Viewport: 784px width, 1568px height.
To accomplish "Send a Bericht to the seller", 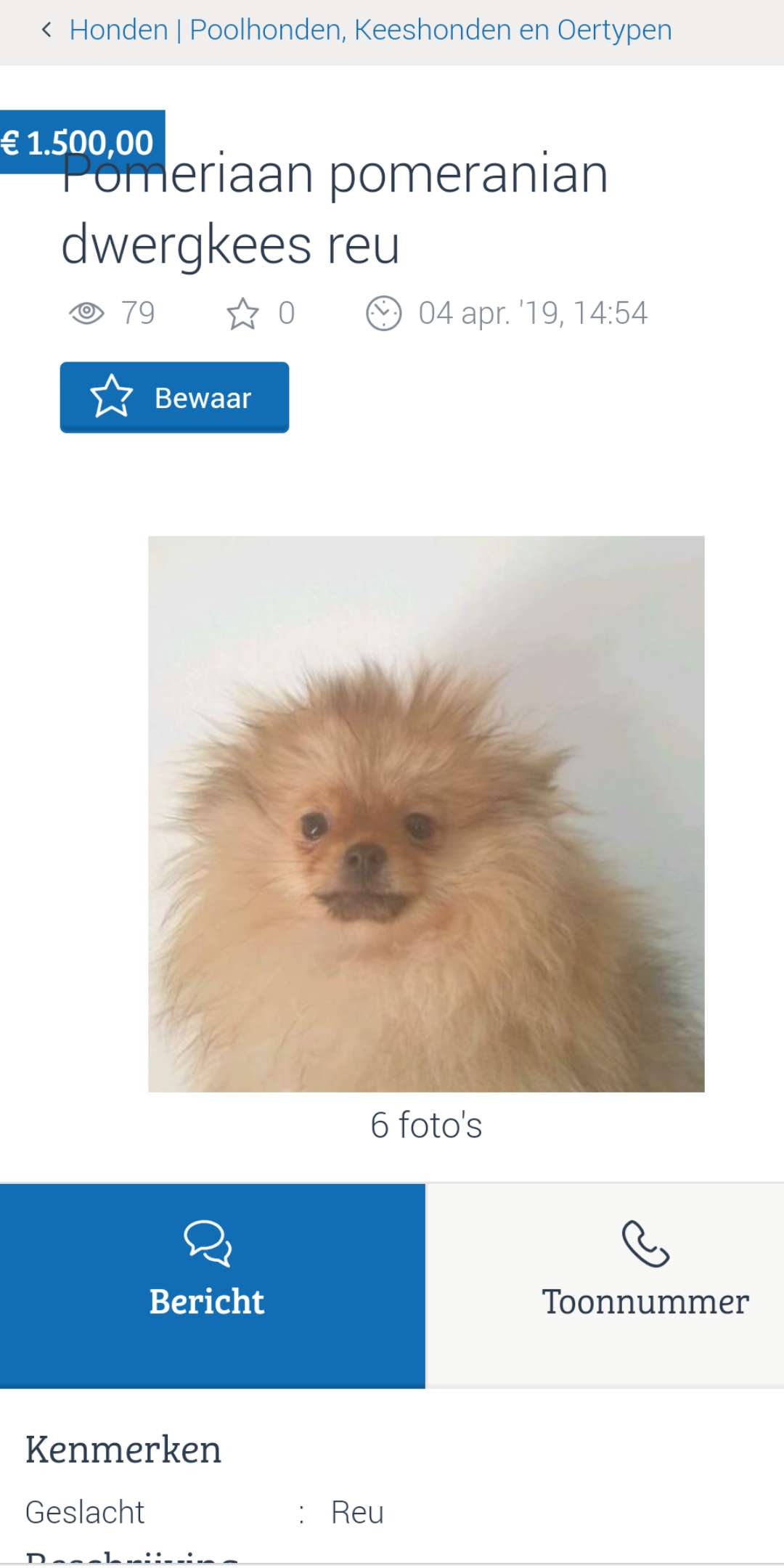I will click(212, 1285).
